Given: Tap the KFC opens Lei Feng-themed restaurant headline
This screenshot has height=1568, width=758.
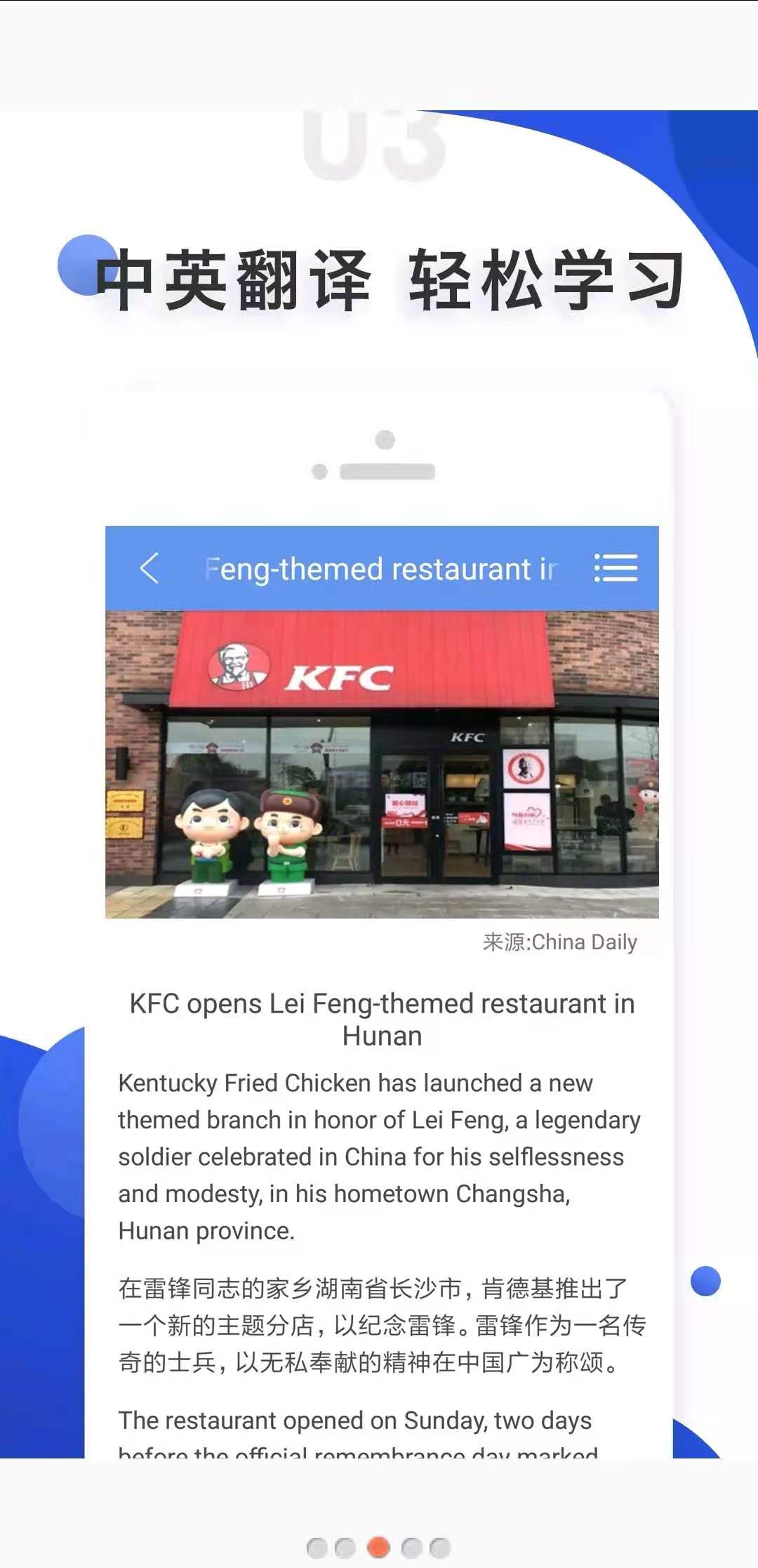Looking at the screenshot, I should 383,1018.
